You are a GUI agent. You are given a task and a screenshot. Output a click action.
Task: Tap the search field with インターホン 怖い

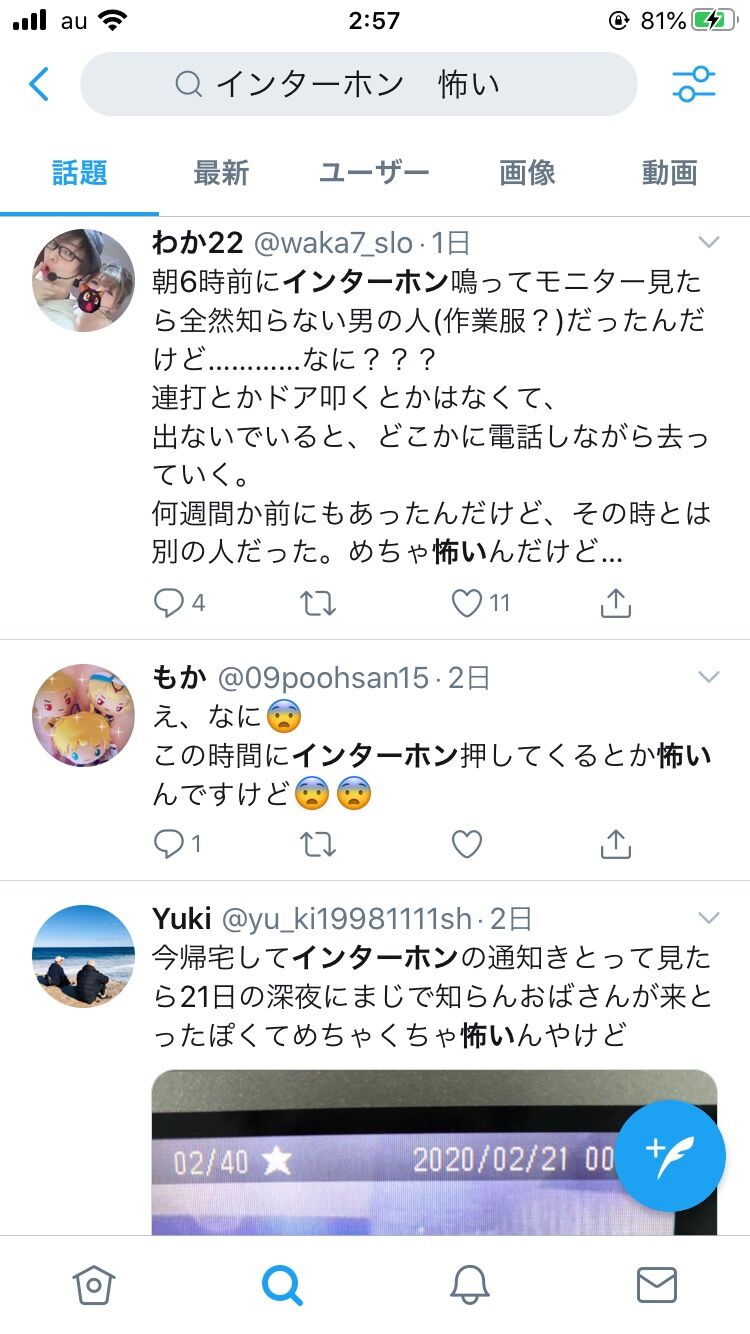point(358,85)
